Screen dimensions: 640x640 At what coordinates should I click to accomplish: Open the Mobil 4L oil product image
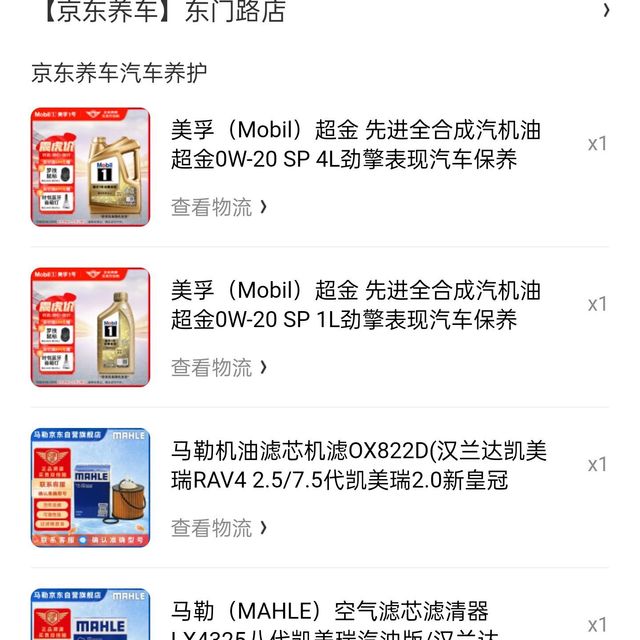[90, 167]
